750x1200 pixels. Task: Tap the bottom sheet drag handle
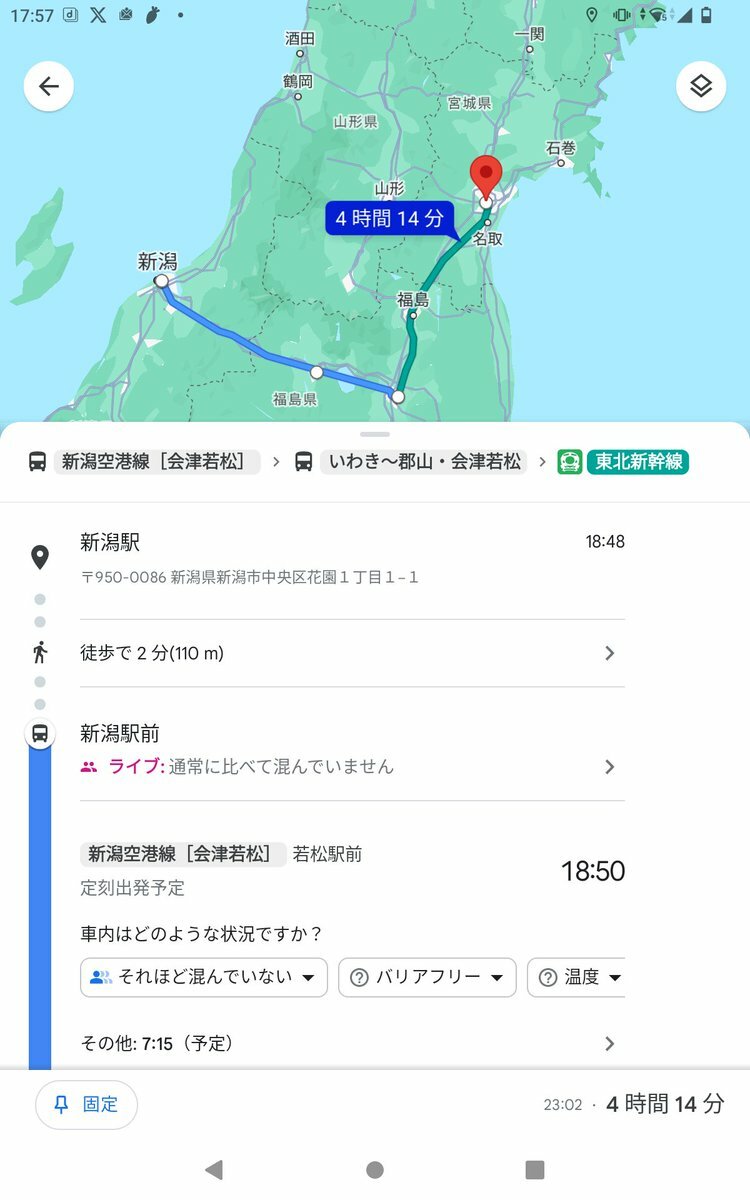375,435
